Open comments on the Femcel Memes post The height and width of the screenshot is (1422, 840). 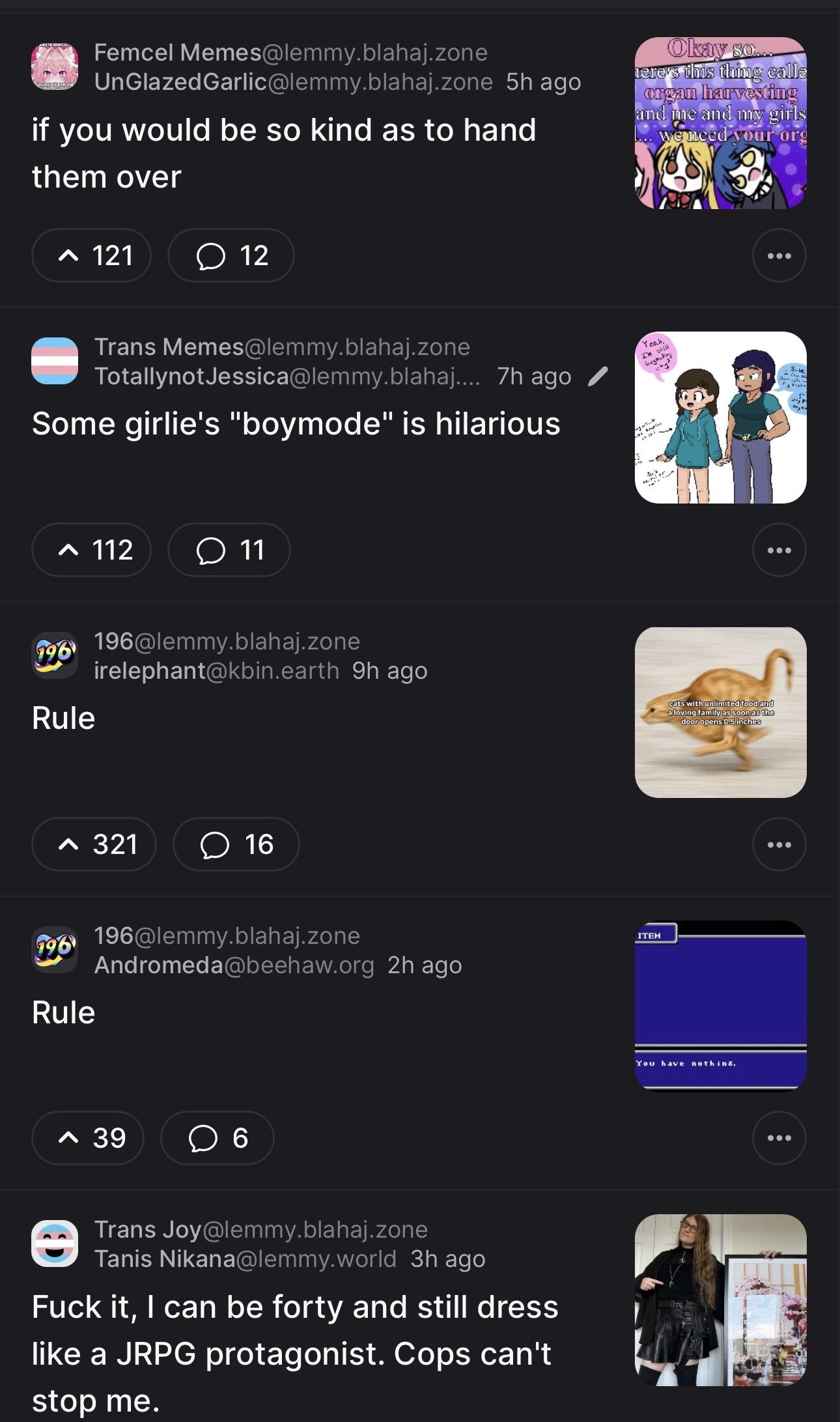(x=231, y=255)
